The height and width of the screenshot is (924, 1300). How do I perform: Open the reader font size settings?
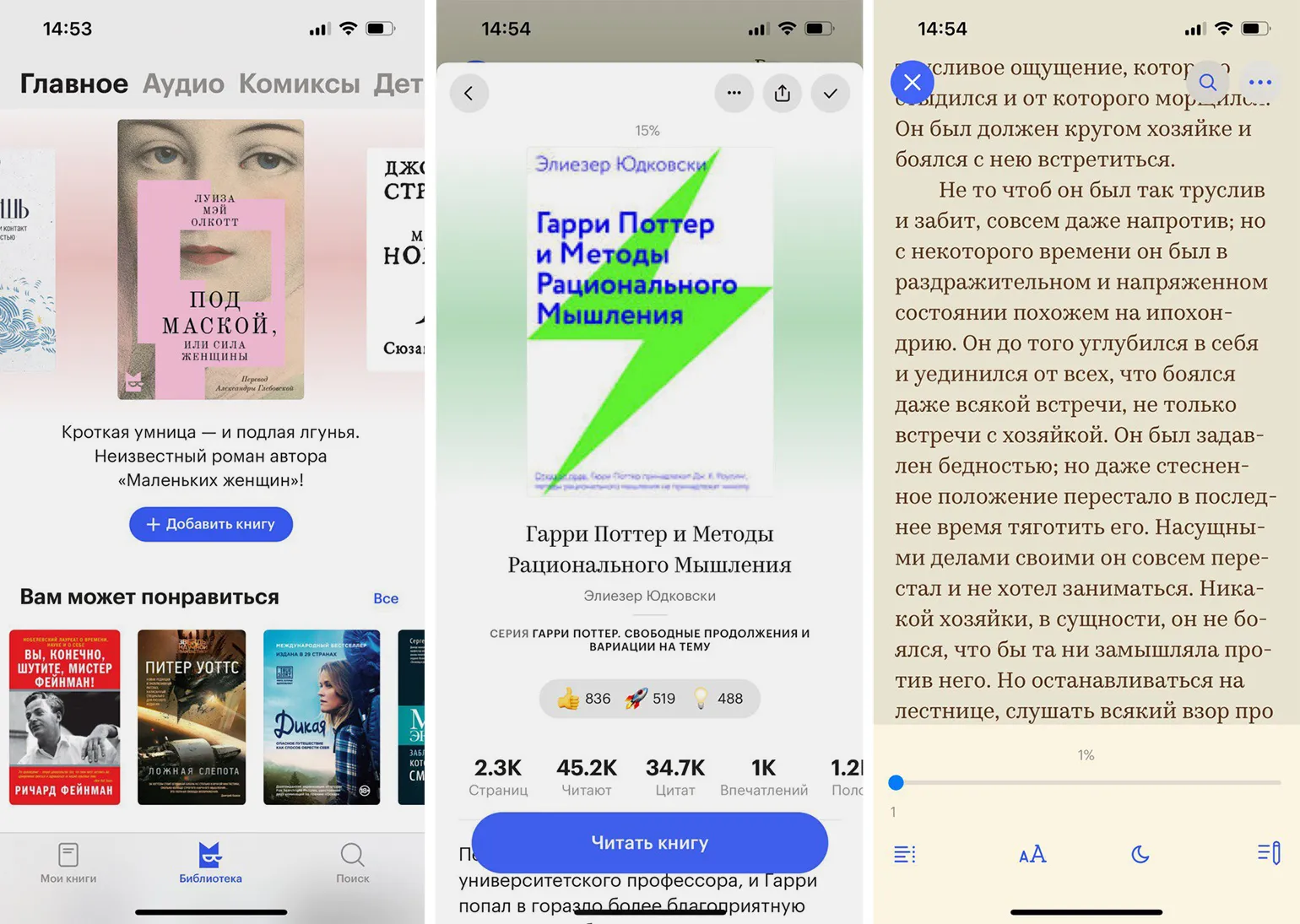tap(1032, 854)
